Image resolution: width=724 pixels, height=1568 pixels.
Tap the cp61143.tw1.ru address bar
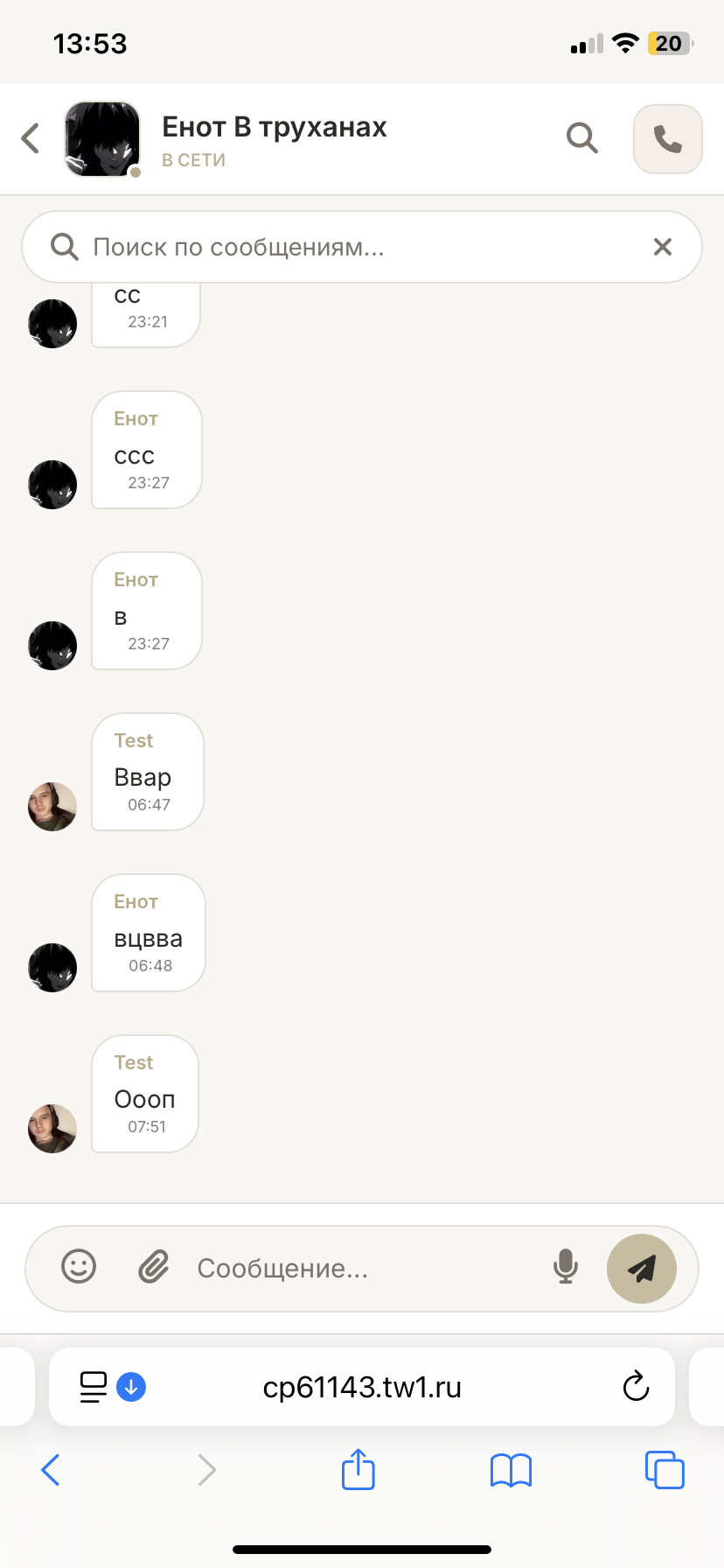(362, 1387)
